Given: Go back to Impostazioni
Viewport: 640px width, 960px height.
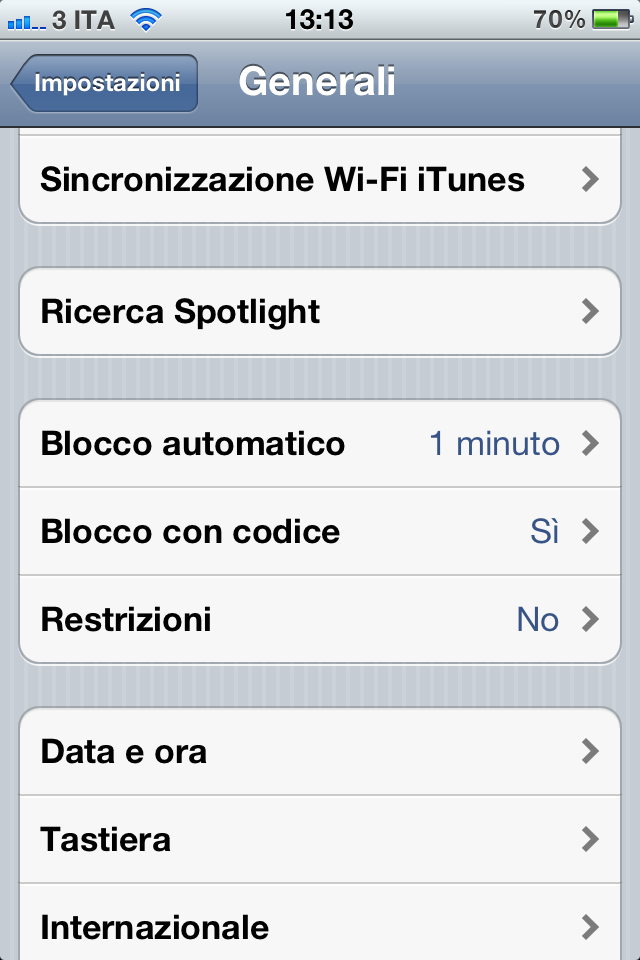Looking at the screenshot, I should [106, 83].
